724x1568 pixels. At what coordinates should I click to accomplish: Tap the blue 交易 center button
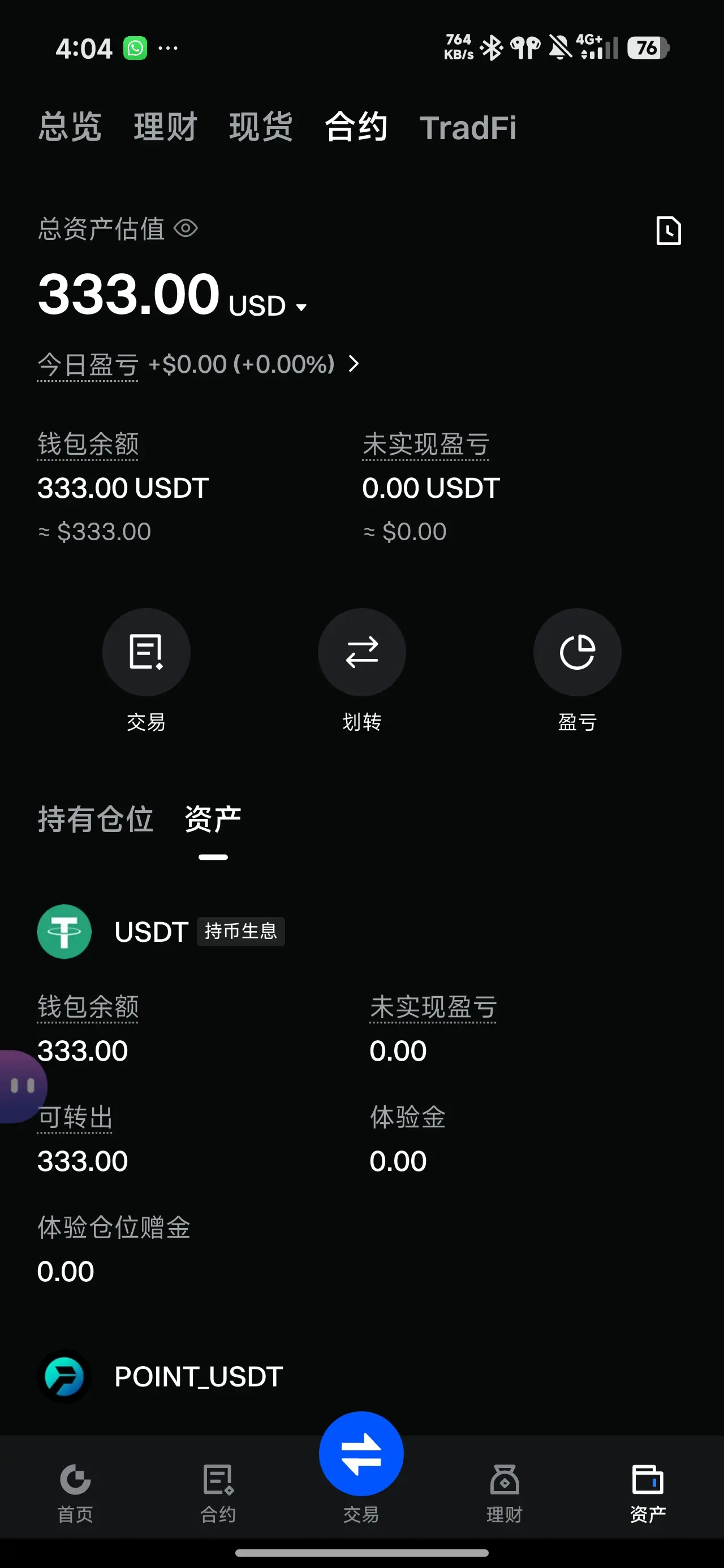click(361, 1454)
